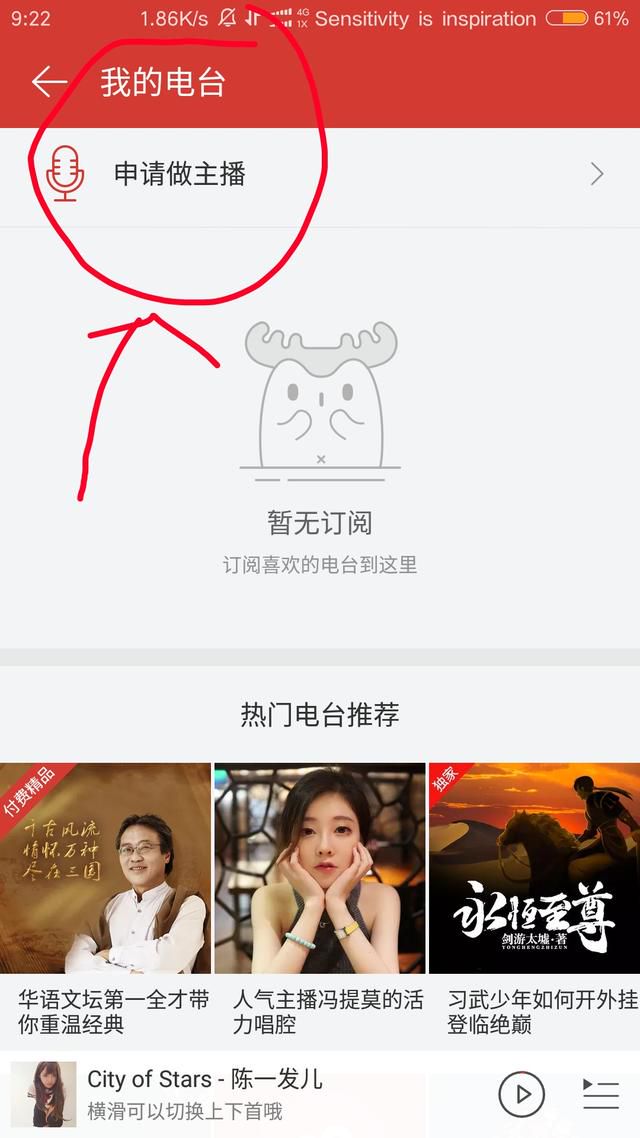Viewport: 640px width, 1138px height.
Task: Go back from 我的电台 screen
Action: tap(49, 82)
